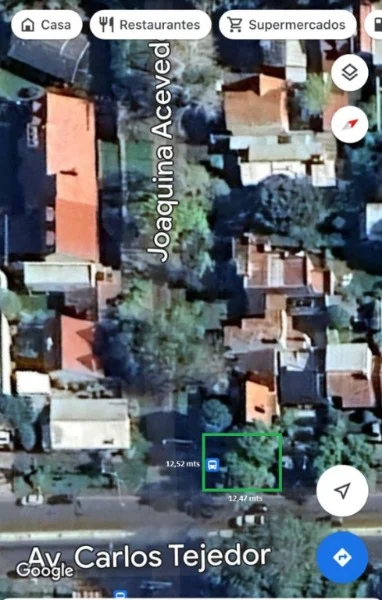
Task: Choose the Supermercados chip
Action: [287, 25]
